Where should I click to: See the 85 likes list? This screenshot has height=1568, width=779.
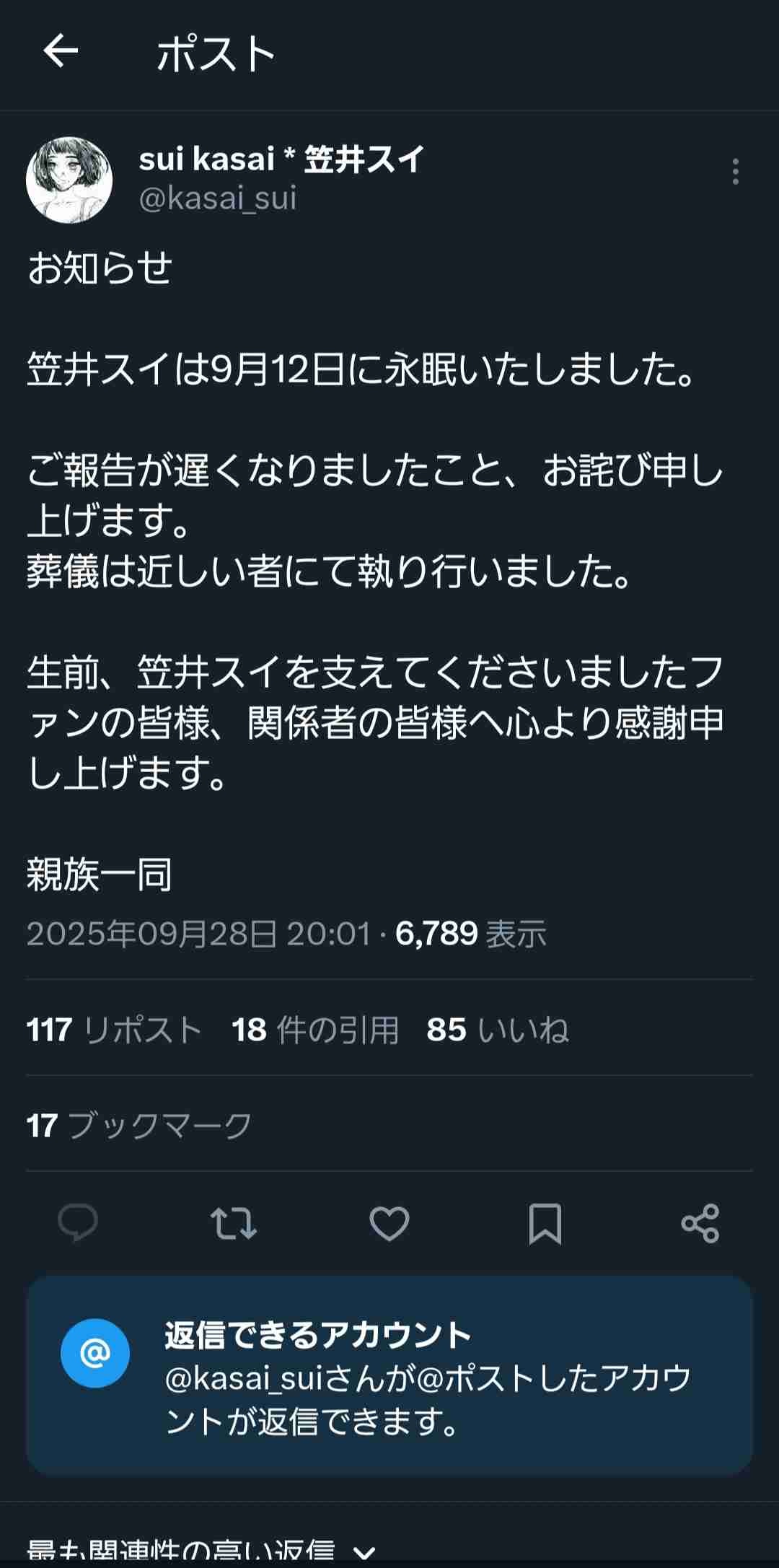click(498, 1030)
